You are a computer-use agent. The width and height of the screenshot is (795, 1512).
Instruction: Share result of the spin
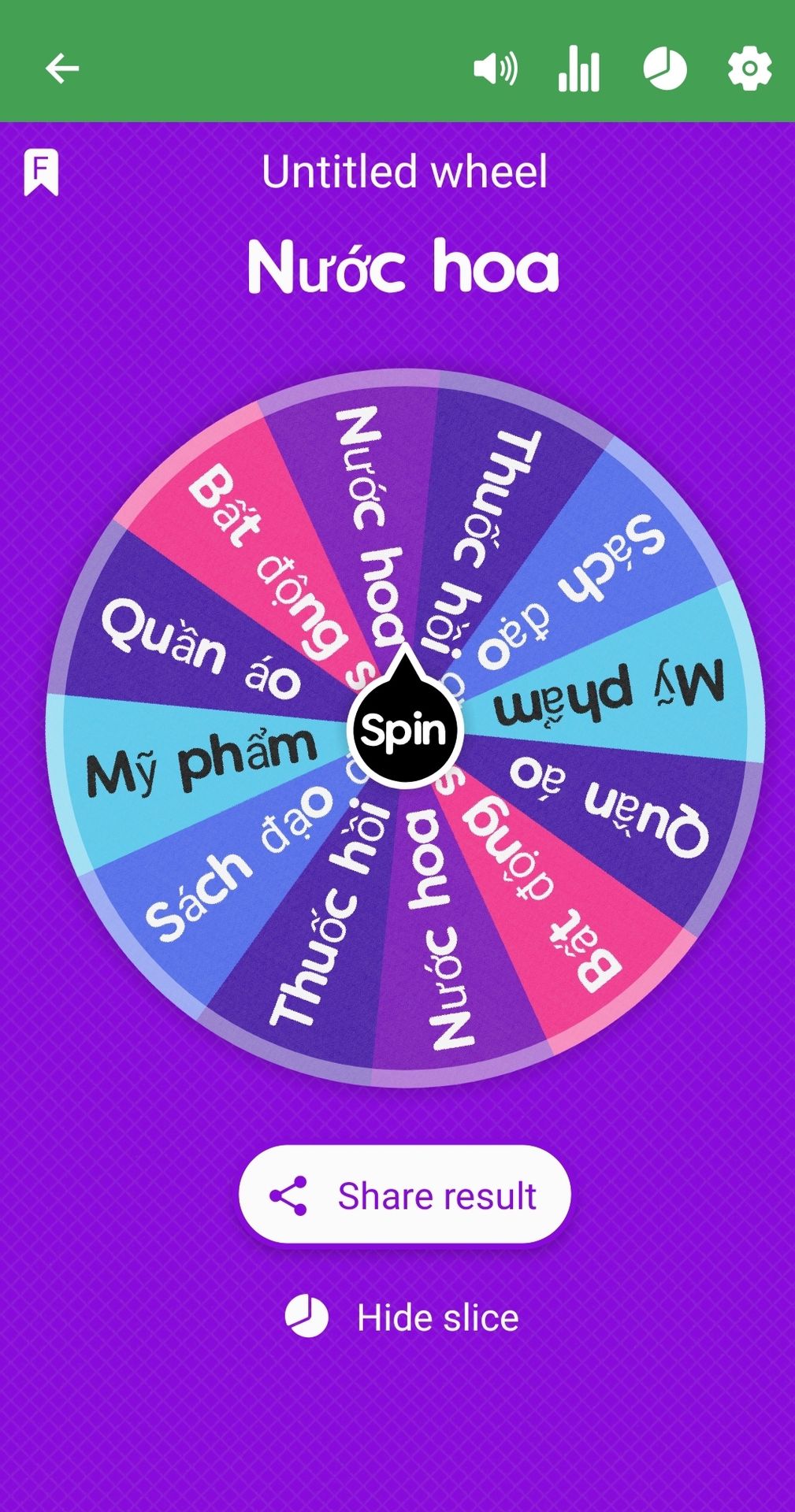(404, 1195)
